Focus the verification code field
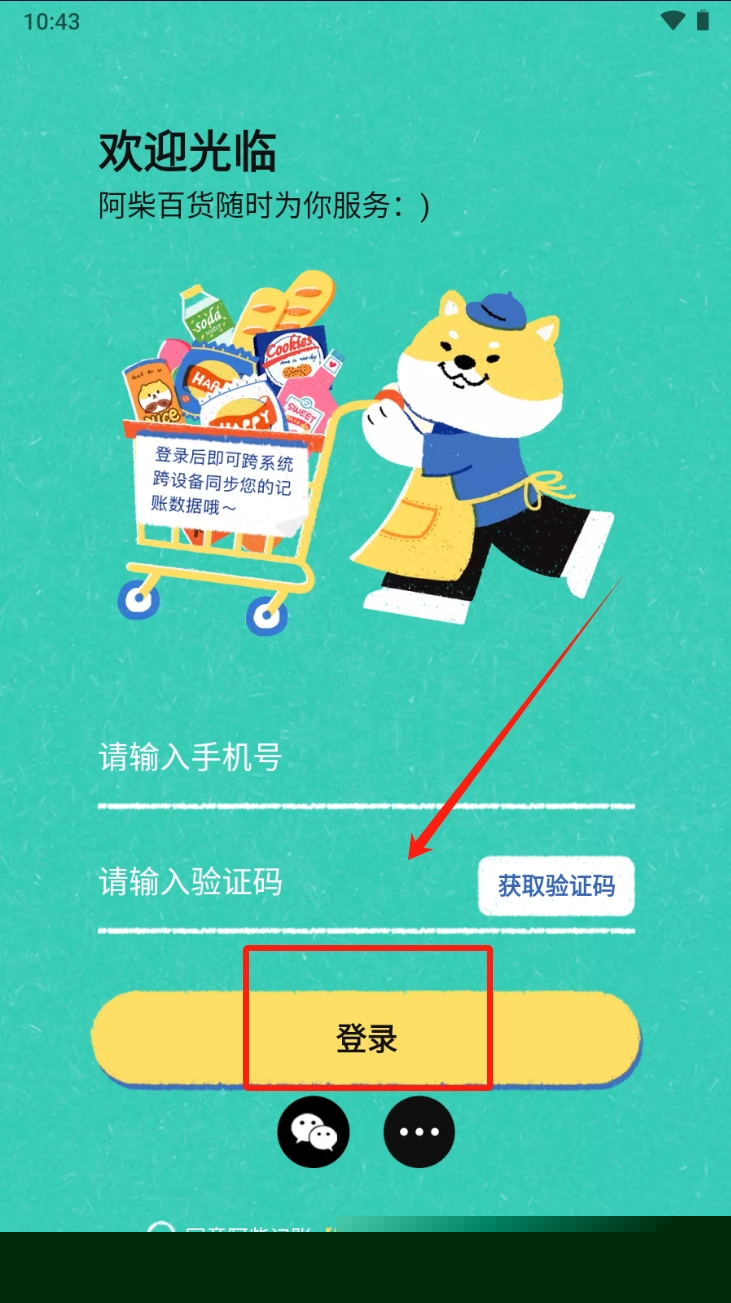This screenshot has width=731, height=1303. click(x=280, y=883)
